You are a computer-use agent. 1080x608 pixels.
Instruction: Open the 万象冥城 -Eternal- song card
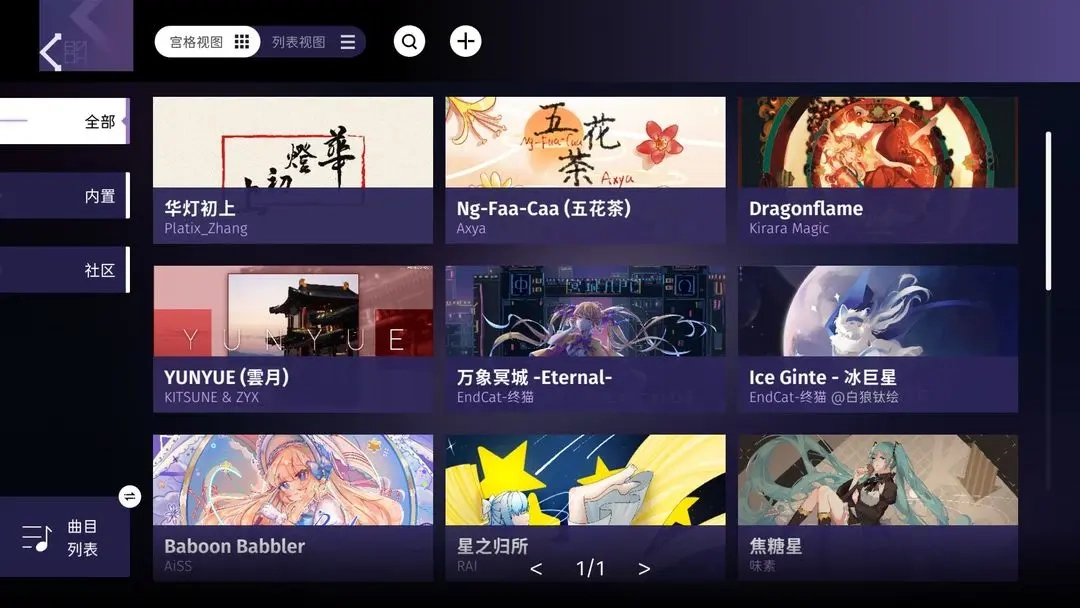(585, 339)
